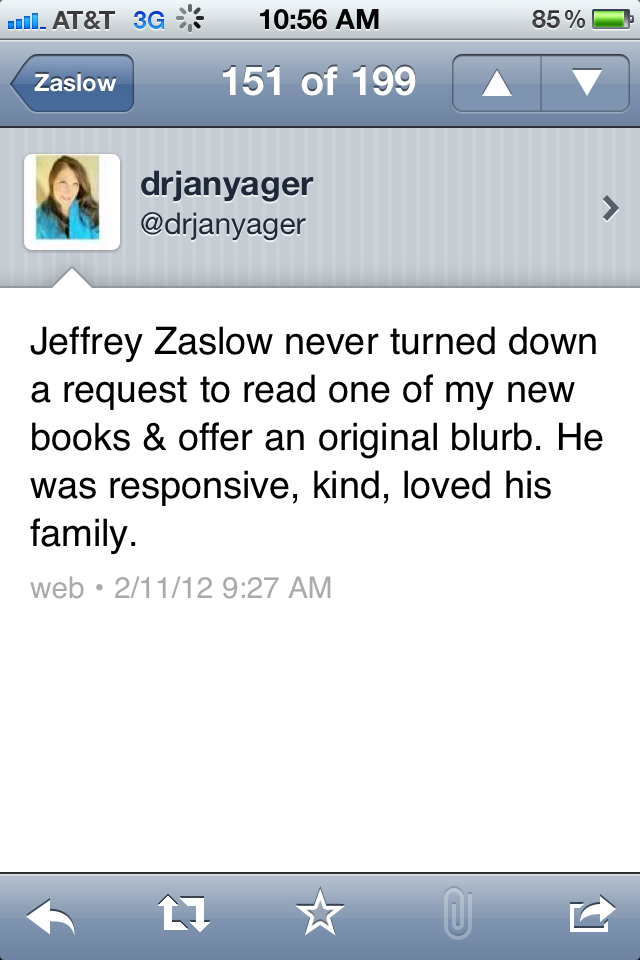Viewport: 640px width, 960px height.
Task: Show the previous tweet with up arrow
Action: pos(497,84)
